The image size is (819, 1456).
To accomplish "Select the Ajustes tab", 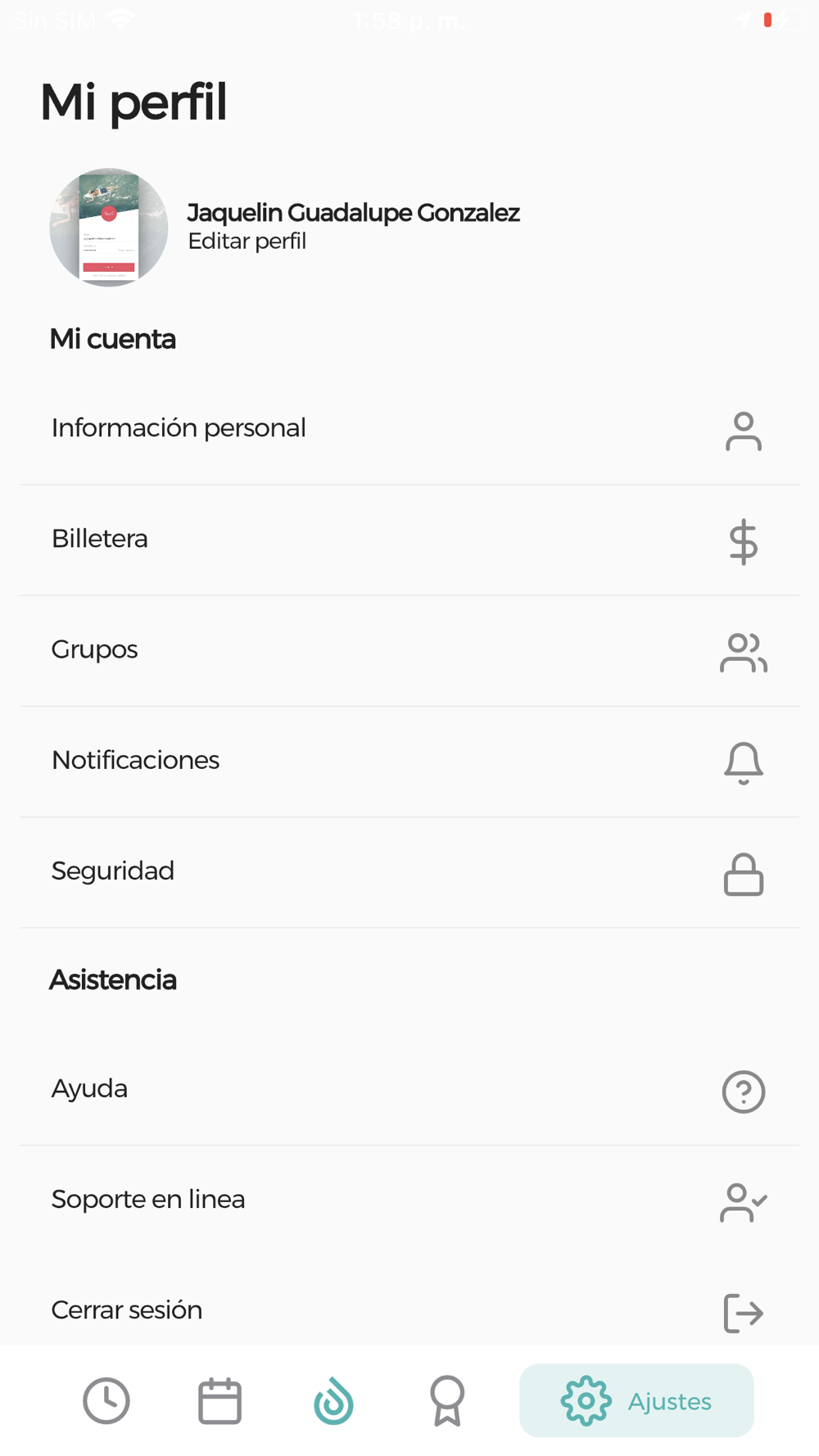I will [636, 1401].
